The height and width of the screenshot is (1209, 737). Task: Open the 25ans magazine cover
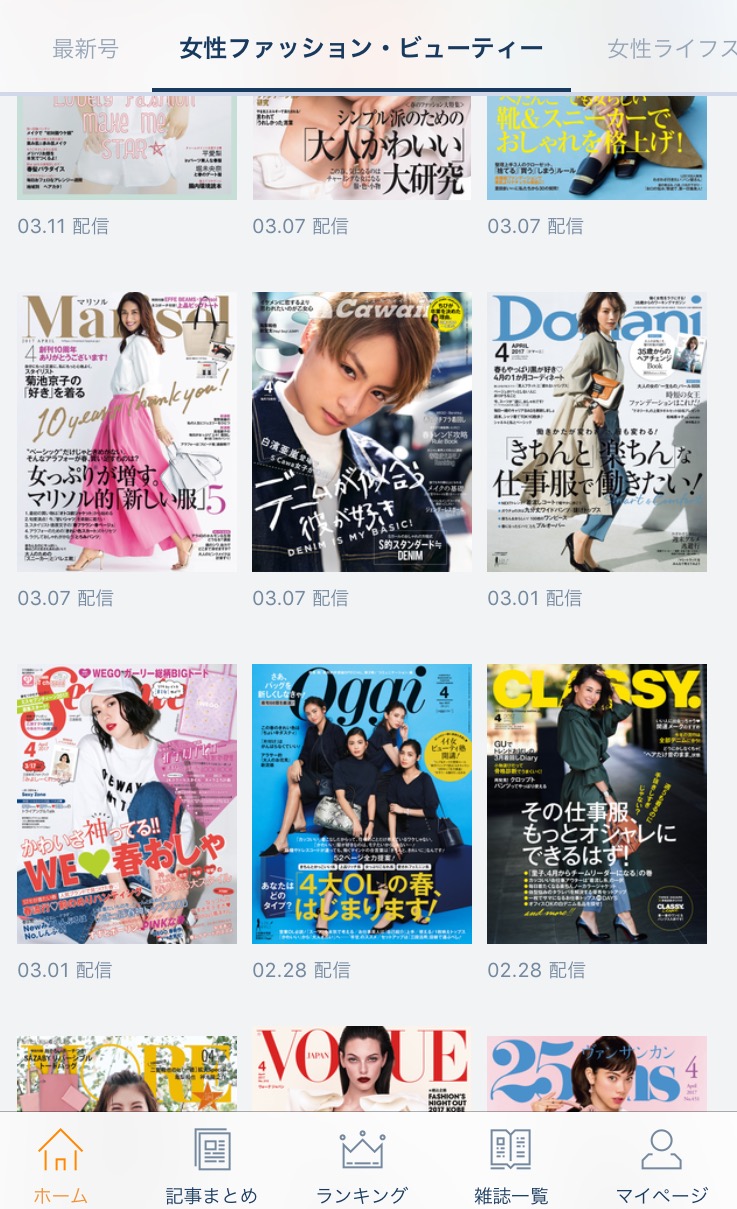pyautogui.click(x=597, y=1073)
